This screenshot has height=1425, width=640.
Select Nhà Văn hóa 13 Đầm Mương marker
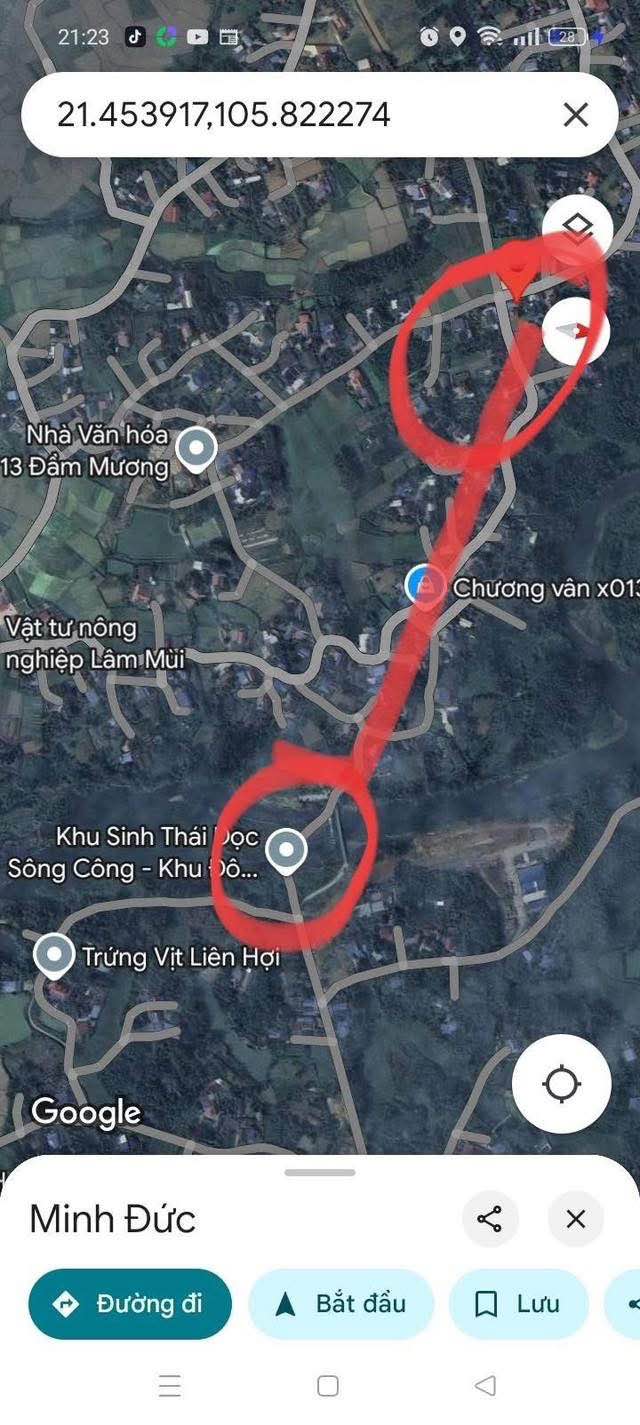(196, 450)
